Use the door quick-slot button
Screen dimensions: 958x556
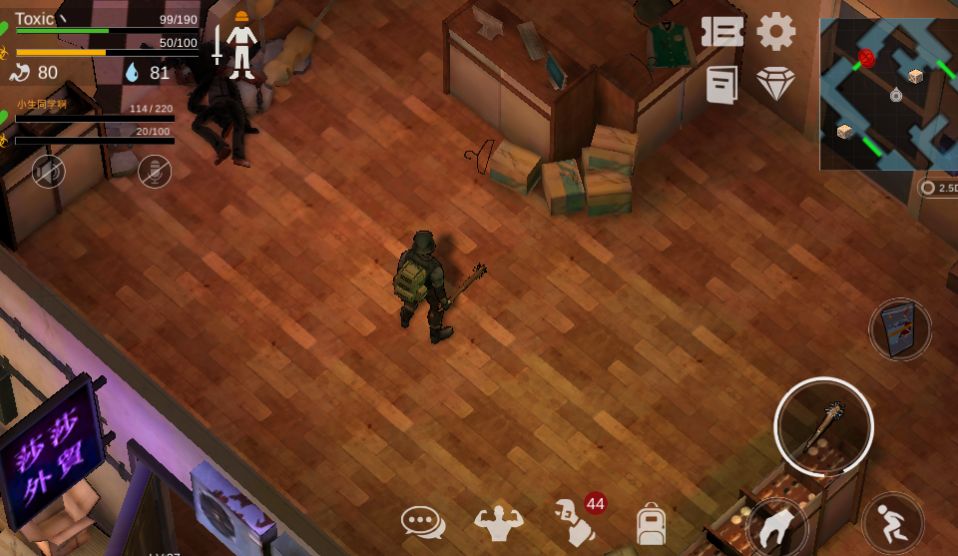tap(899, 329)
